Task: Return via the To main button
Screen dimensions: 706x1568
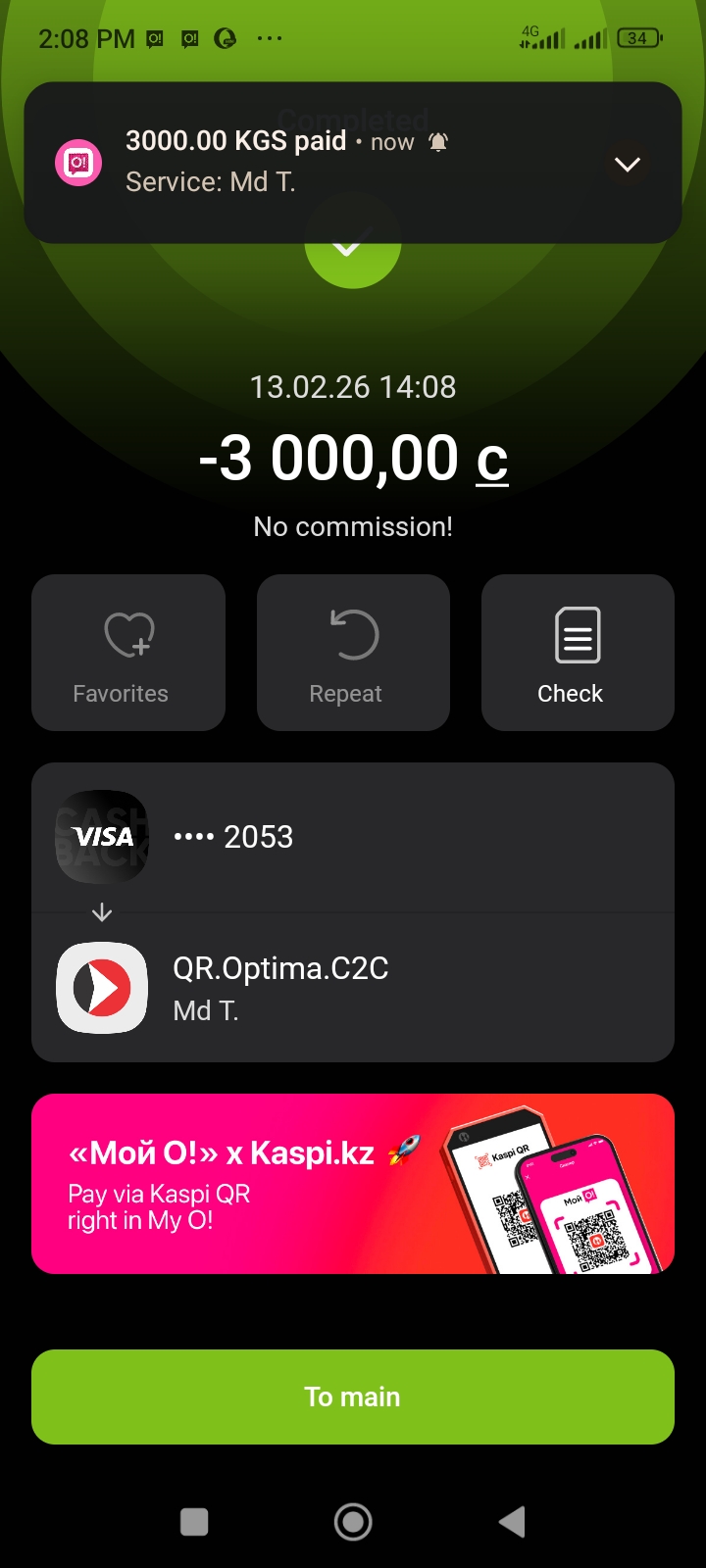Action: [x=353, y=1396]
